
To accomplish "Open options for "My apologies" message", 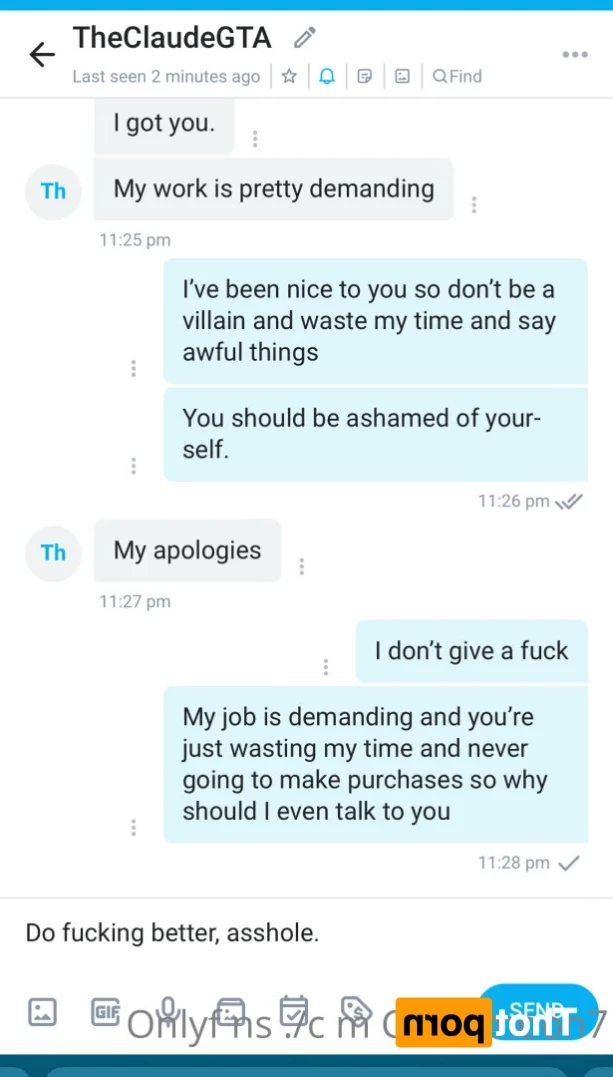I will (x=302, y=566).
